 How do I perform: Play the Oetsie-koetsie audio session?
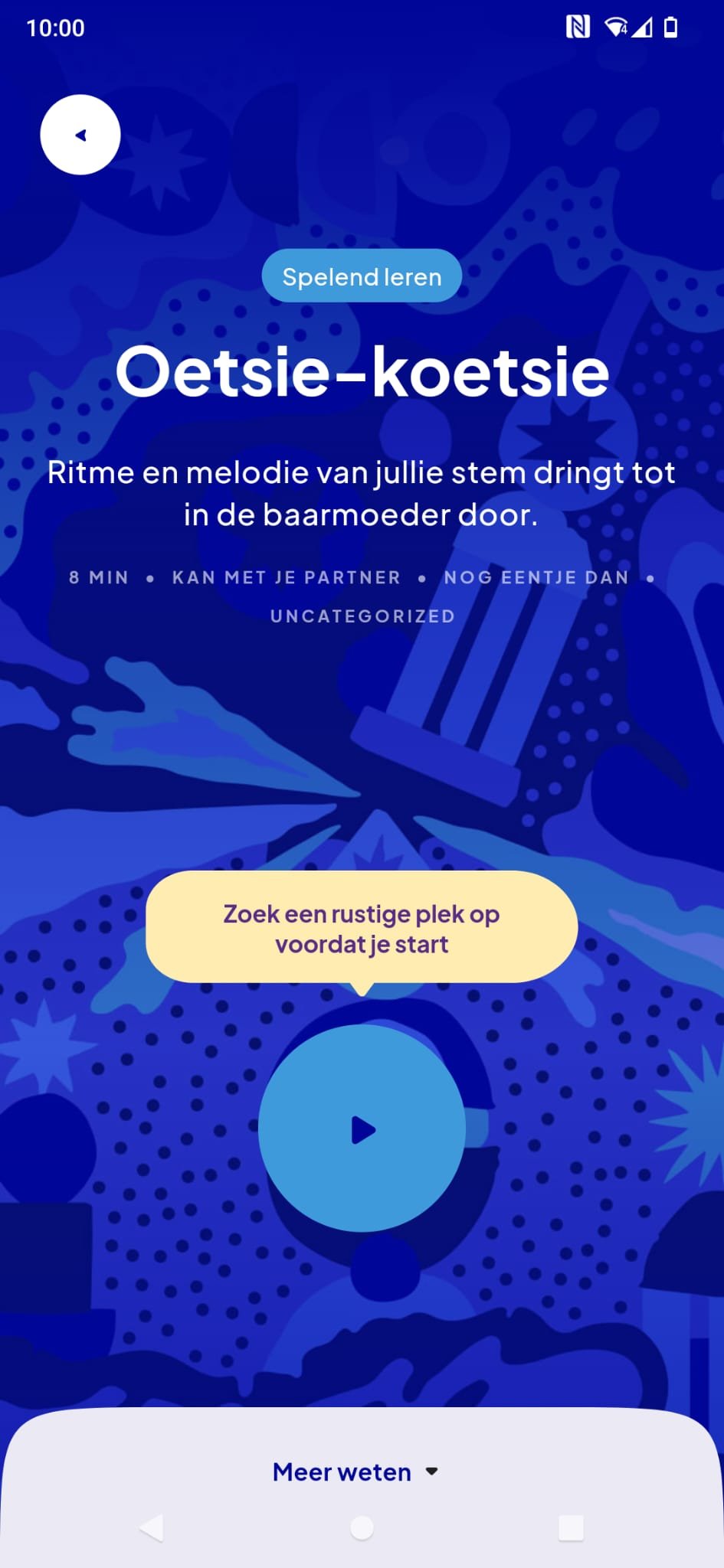pyautogui.click(x=362, y=1129)
